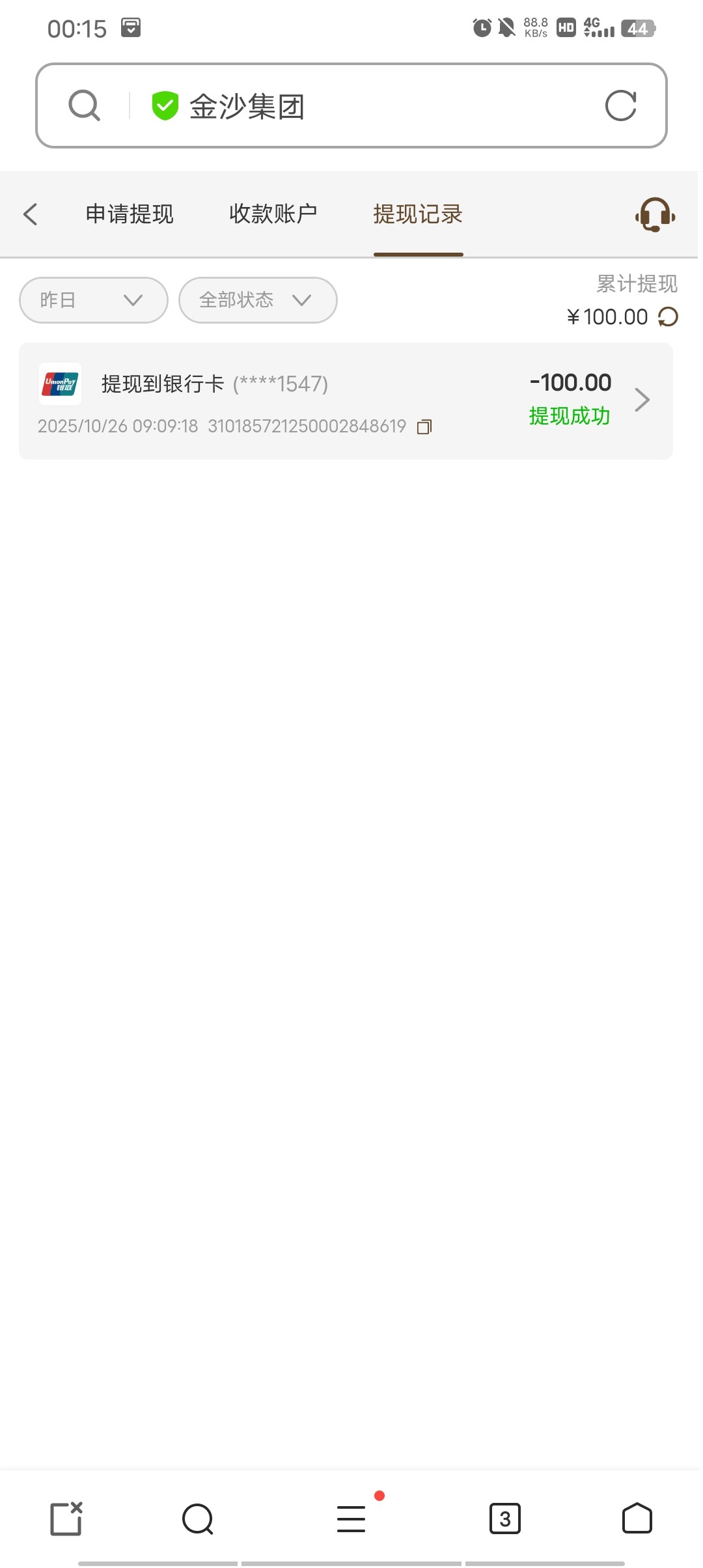Open the browser search from bottom bar
This screenshot has width=703, height=1568.
point(198,1519)
